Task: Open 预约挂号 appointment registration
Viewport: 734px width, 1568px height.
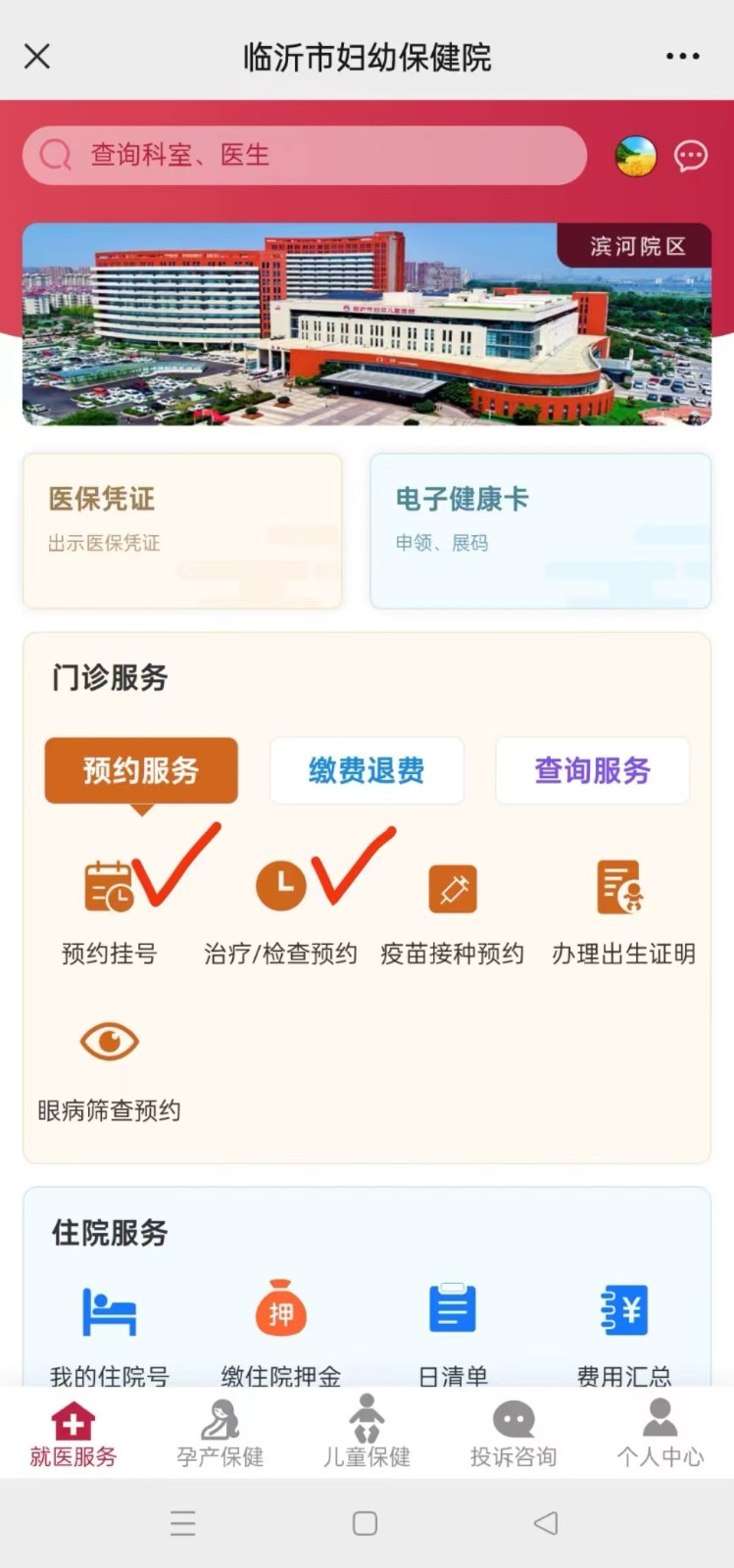Action: point(109,909)
